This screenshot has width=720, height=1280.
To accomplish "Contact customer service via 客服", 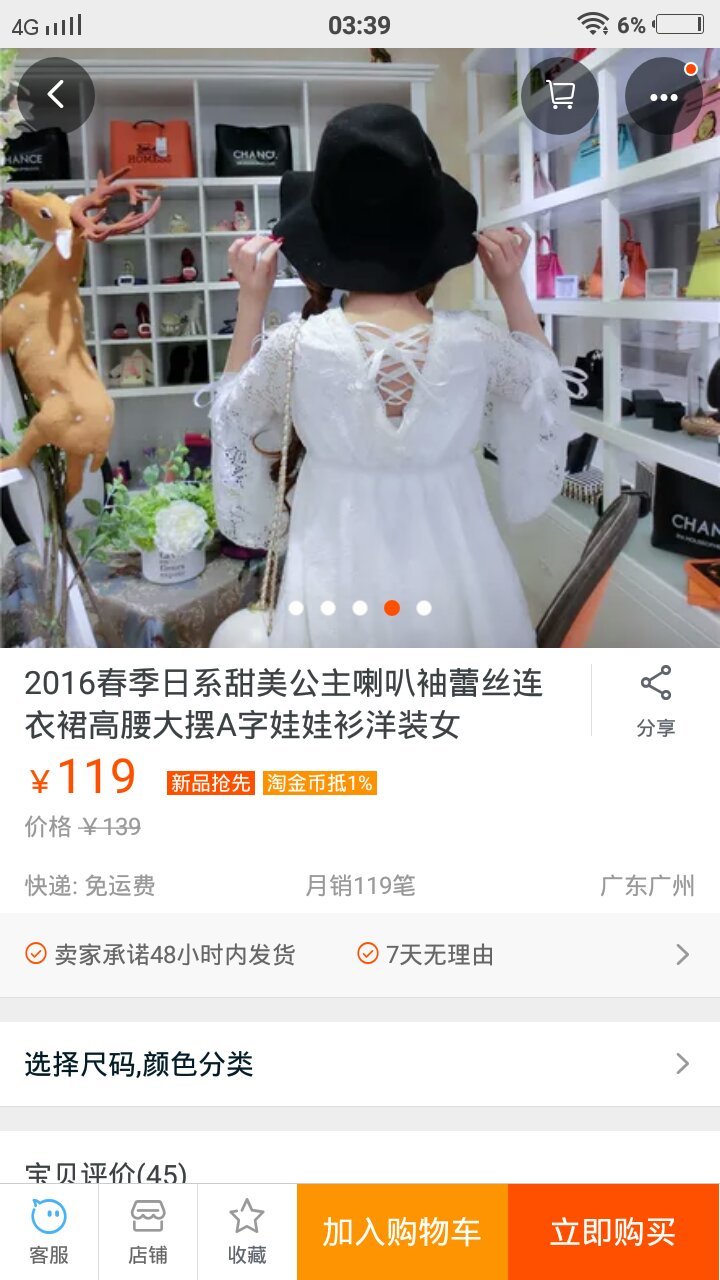I will [x=49, y=1232].
